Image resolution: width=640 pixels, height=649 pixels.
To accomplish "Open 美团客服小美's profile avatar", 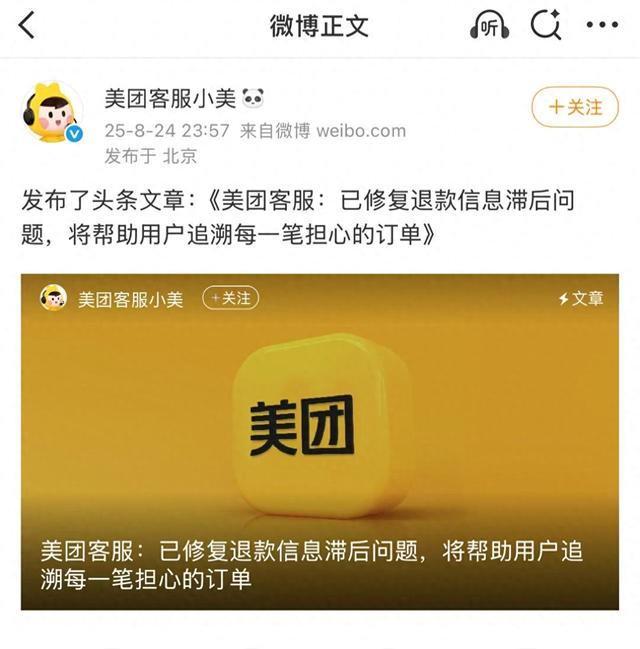I will pos(53,114).
